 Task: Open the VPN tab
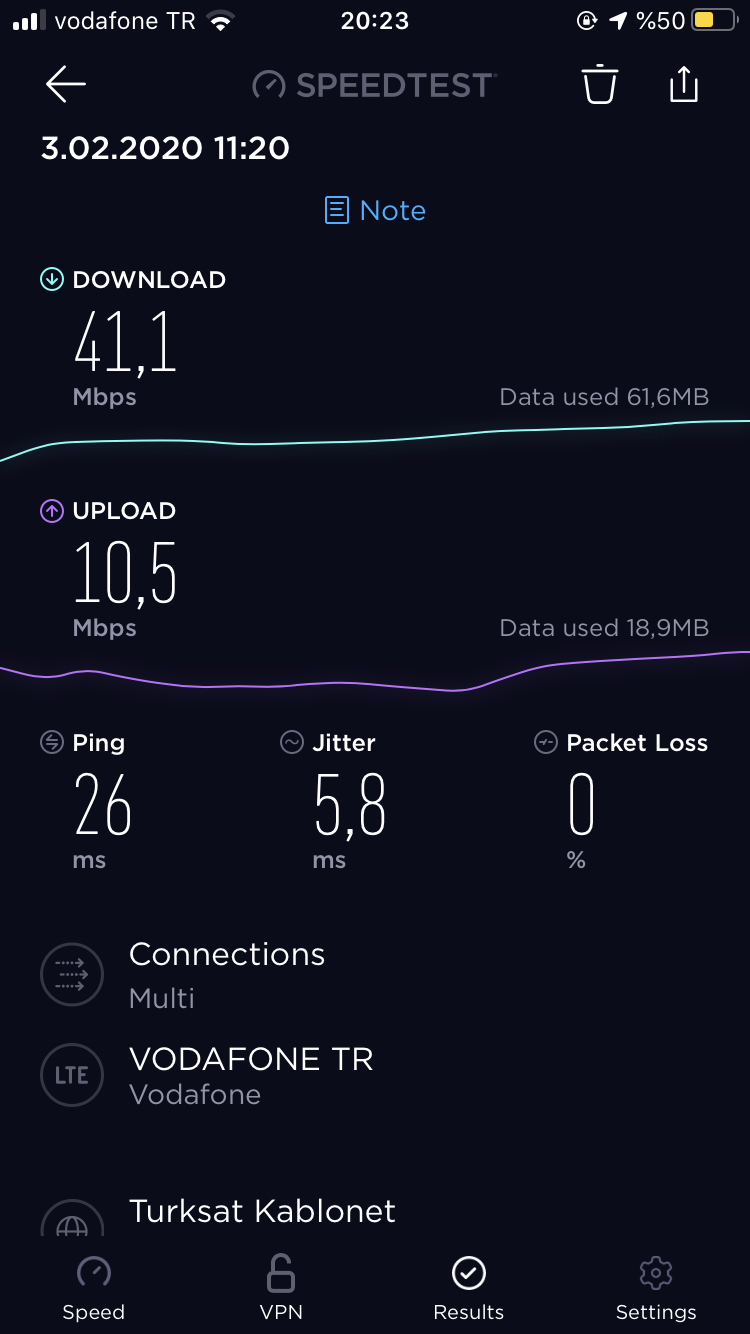tap(281, 1289)
